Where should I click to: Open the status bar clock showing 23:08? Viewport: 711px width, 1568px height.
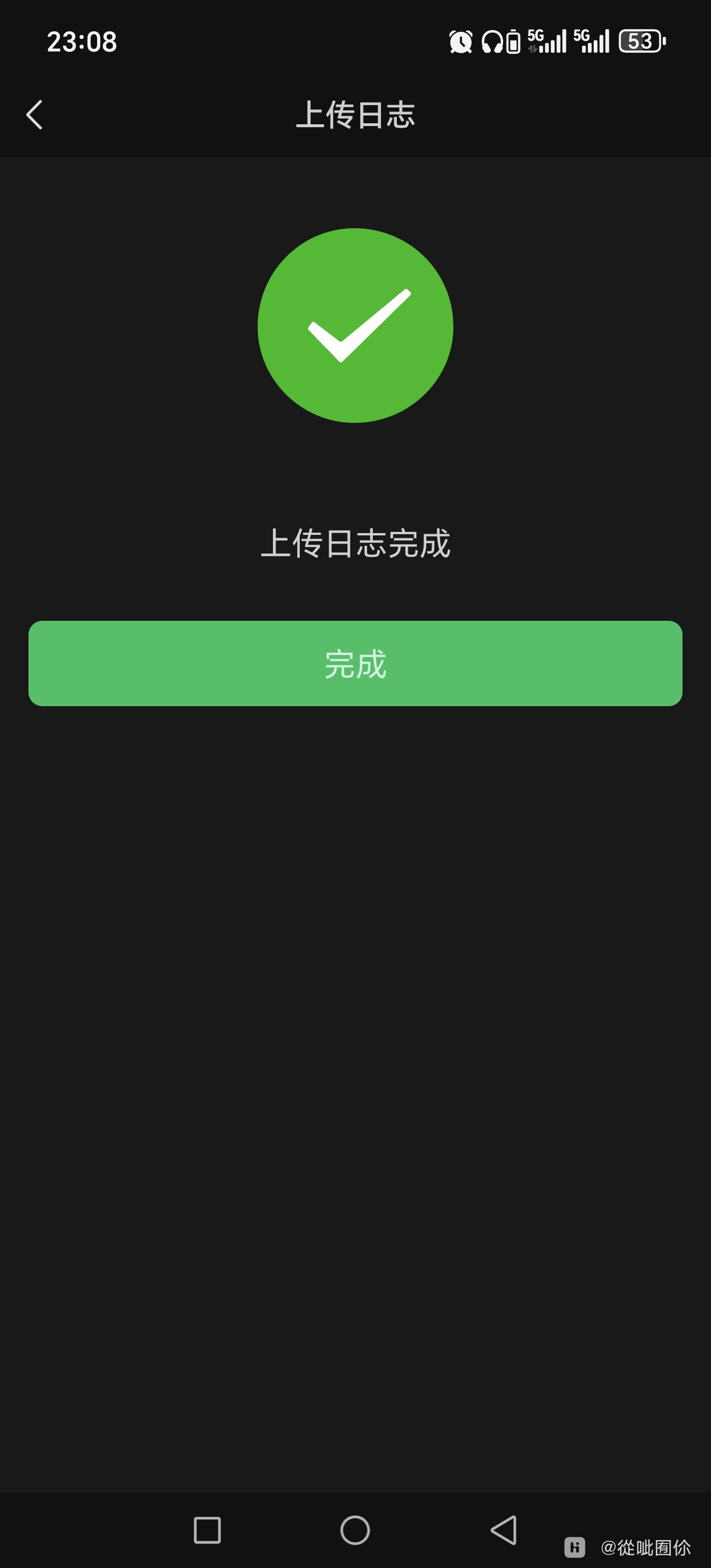(x=80, y=41)
